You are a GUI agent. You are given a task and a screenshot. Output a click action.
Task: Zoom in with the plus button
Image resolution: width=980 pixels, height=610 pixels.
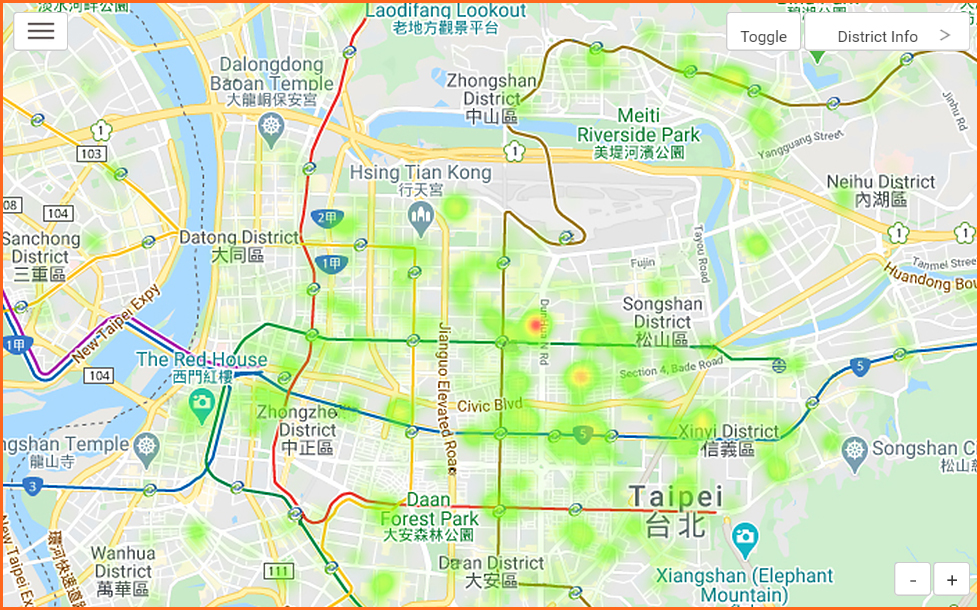point(951,580)
